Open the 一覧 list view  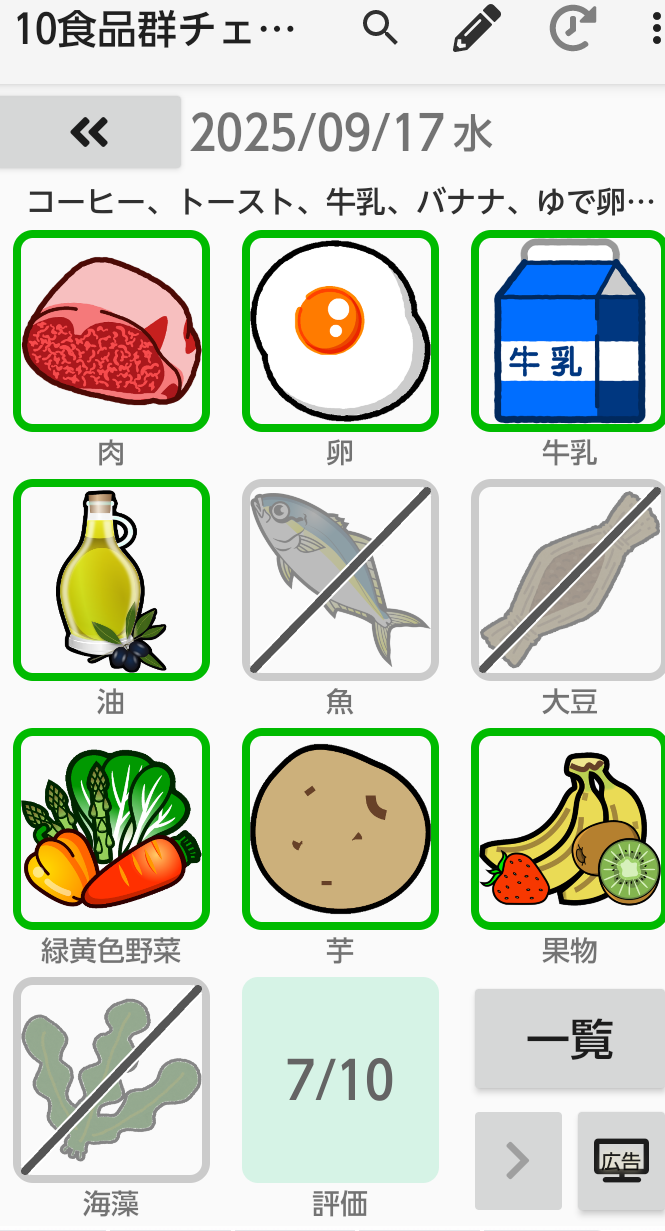pyautogui.click(x=569, y=1040)
